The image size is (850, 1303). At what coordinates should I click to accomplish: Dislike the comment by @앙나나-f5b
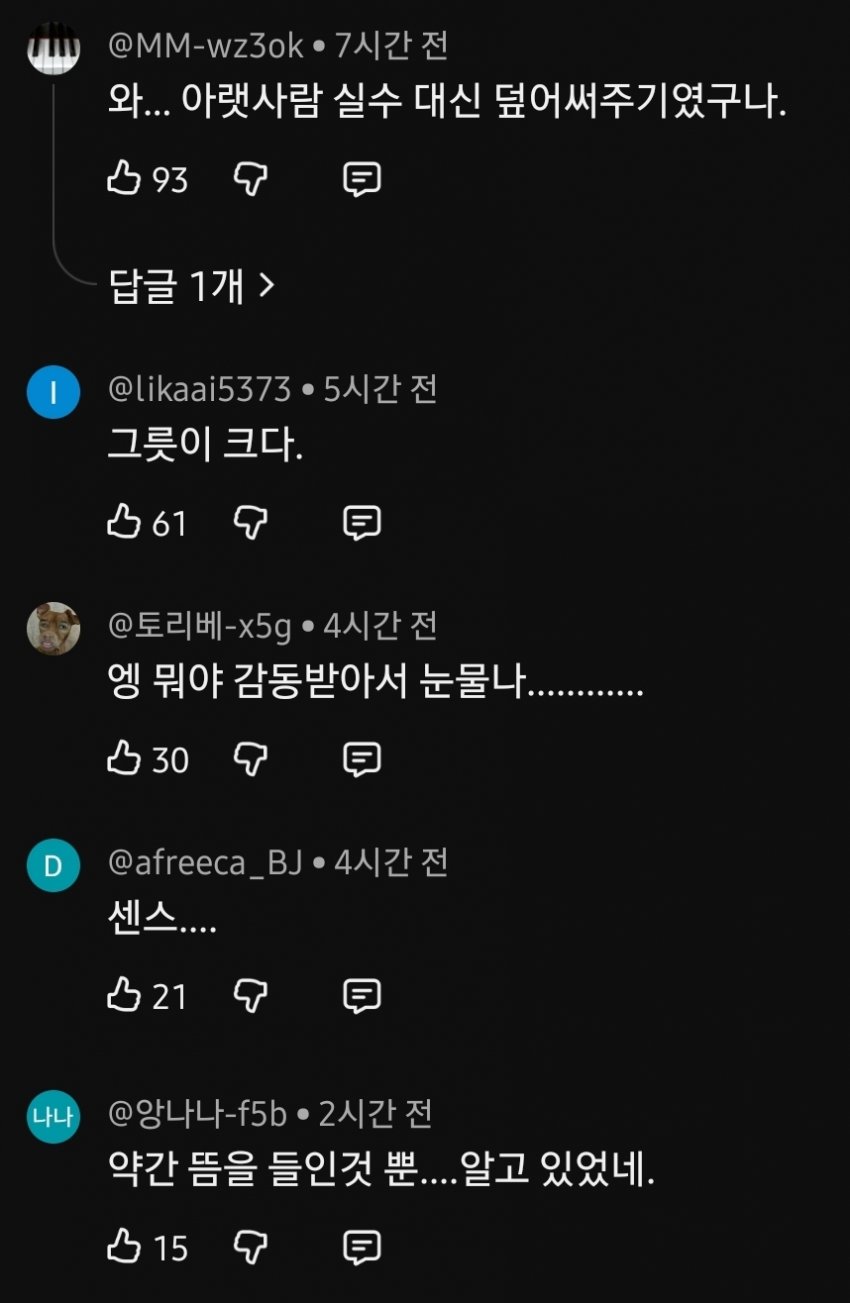251,1247
